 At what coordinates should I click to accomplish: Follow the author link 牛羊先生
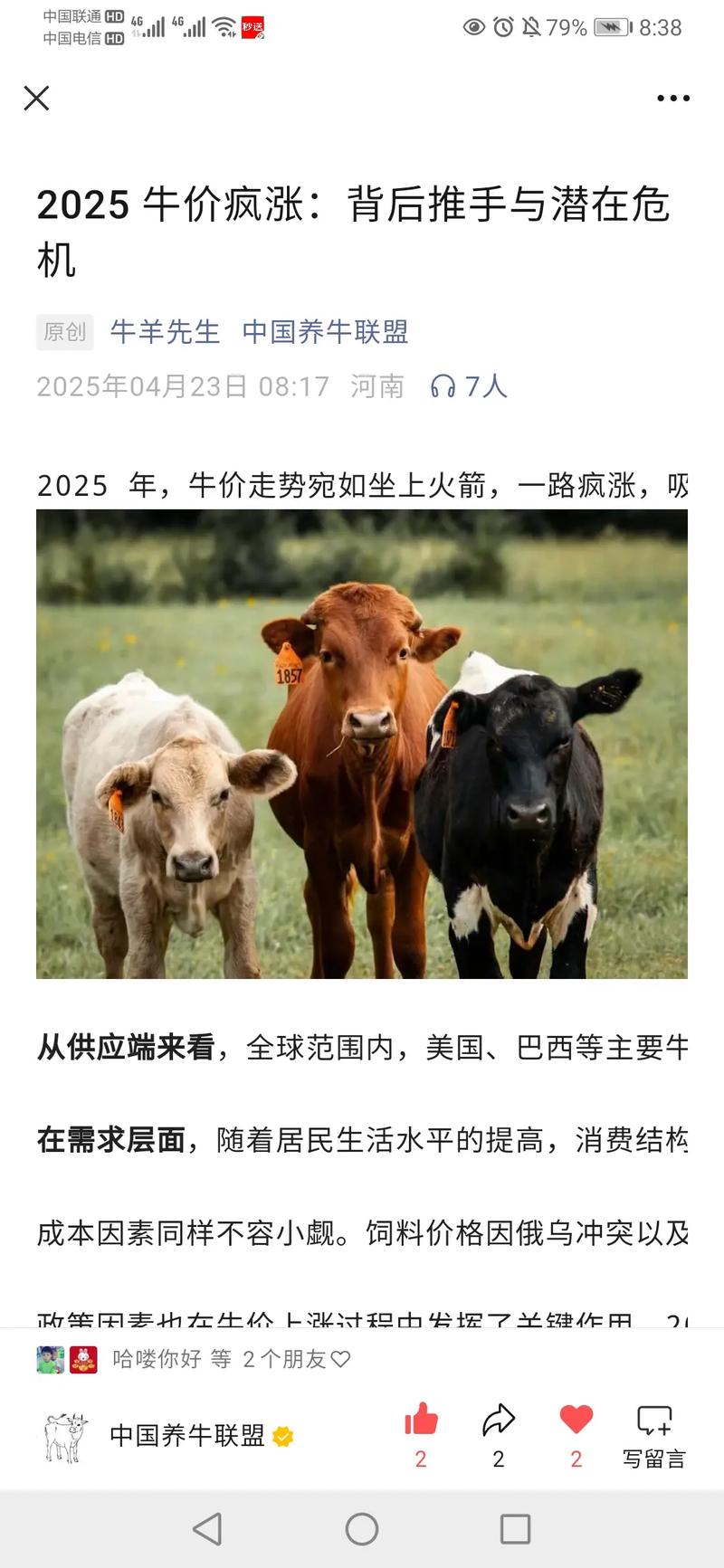[165, 332]
